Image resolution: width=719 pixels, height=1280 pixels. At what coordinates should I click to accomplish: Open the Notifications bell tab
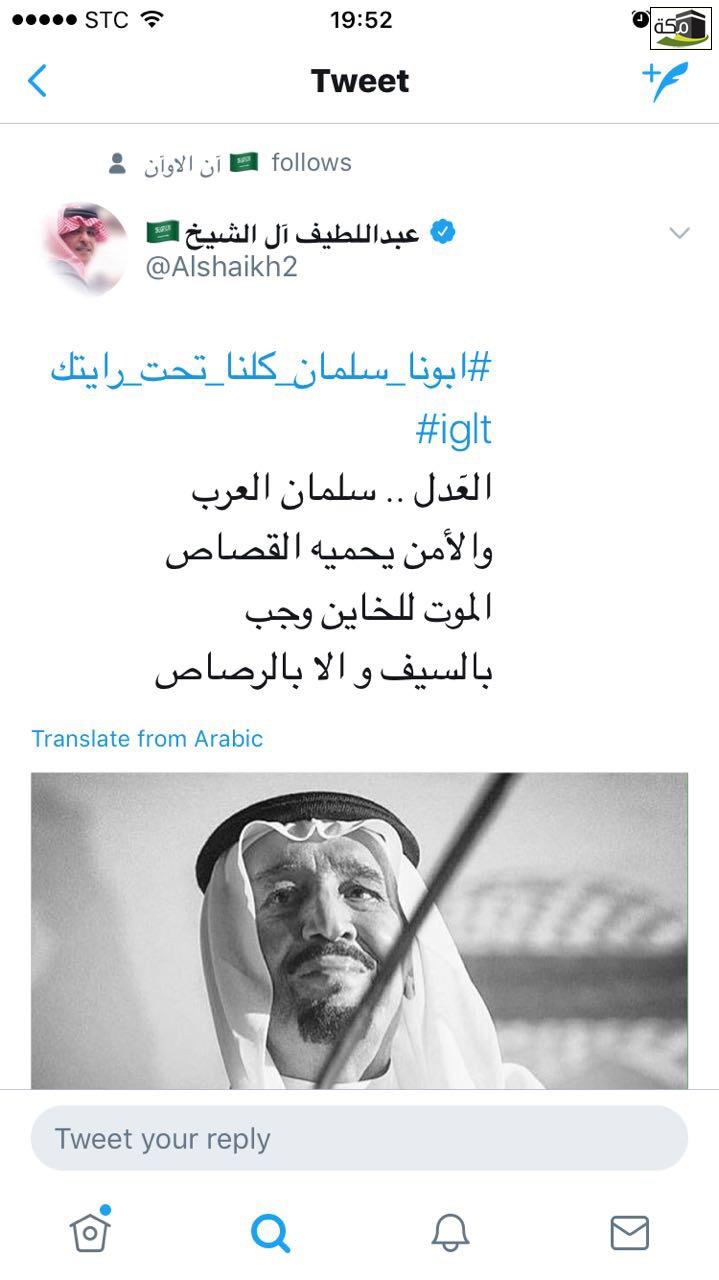coord(450,1233)
